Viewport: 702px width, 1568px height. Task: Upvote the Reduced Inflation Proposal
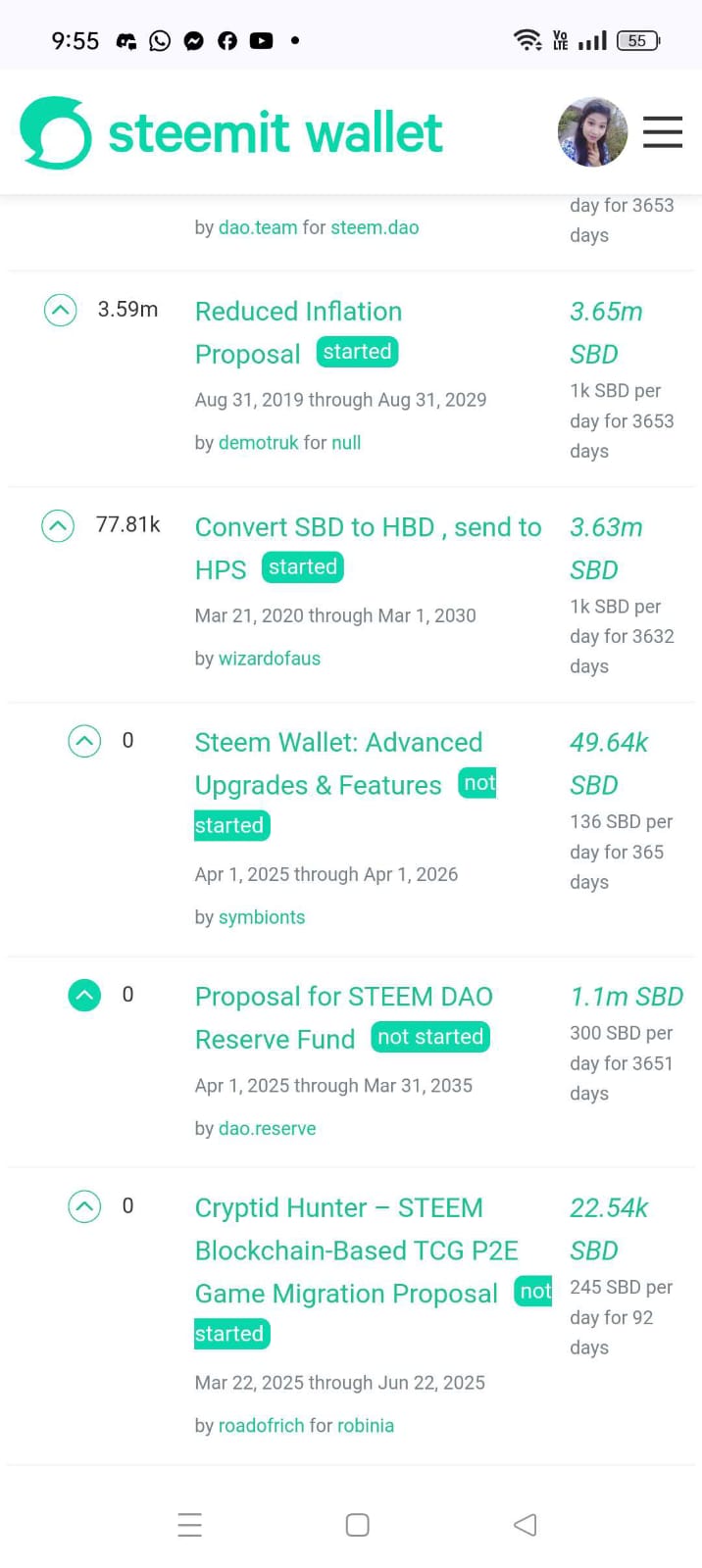click(61, 311)
